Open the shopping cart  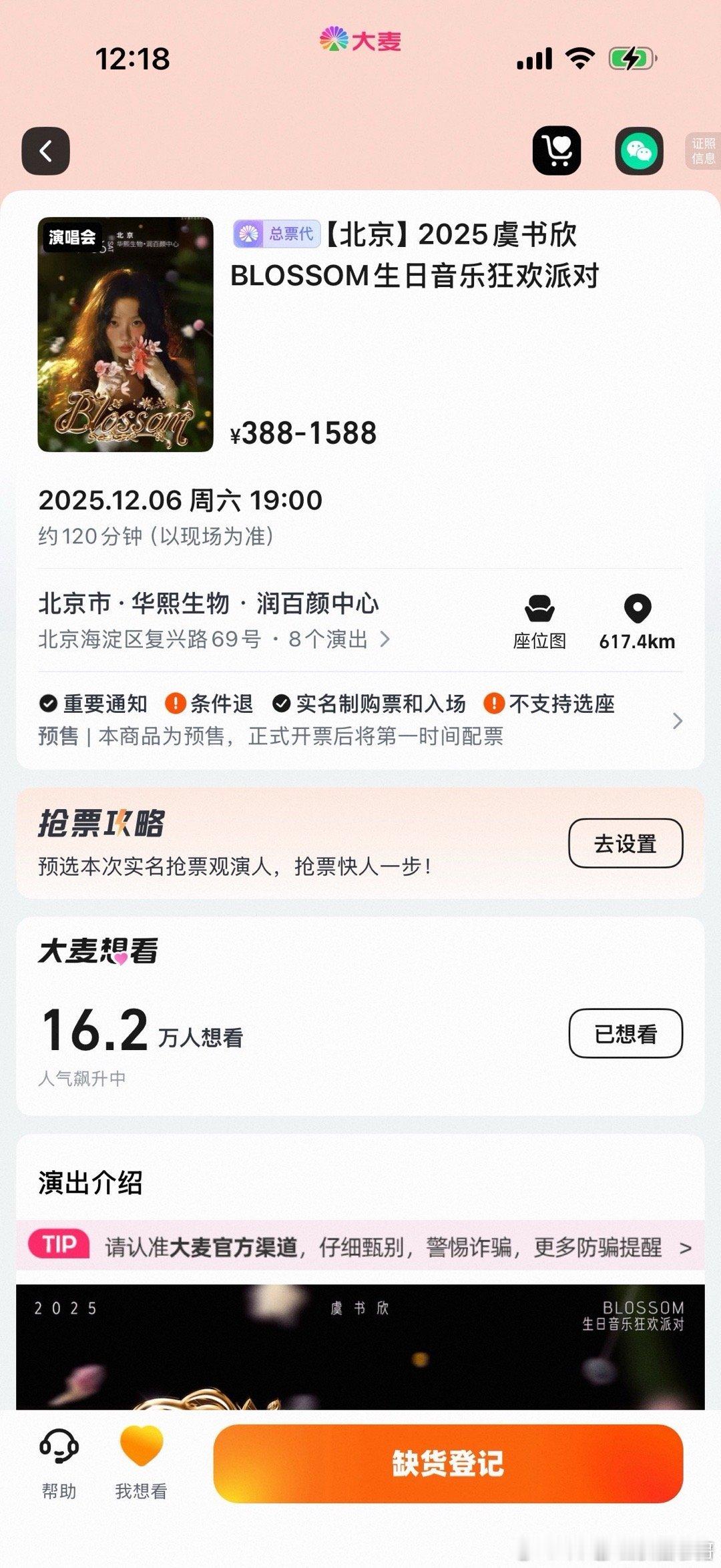point(557,151)
